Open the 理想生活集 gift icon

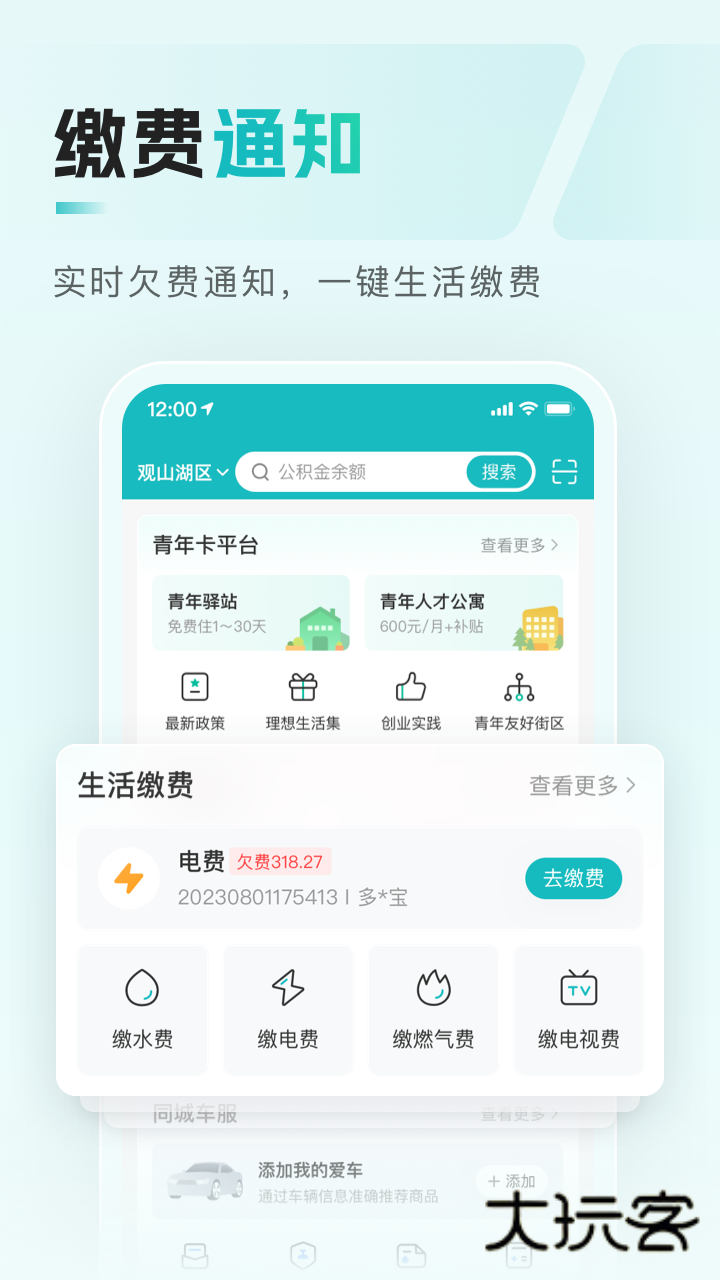click(302, 688)
